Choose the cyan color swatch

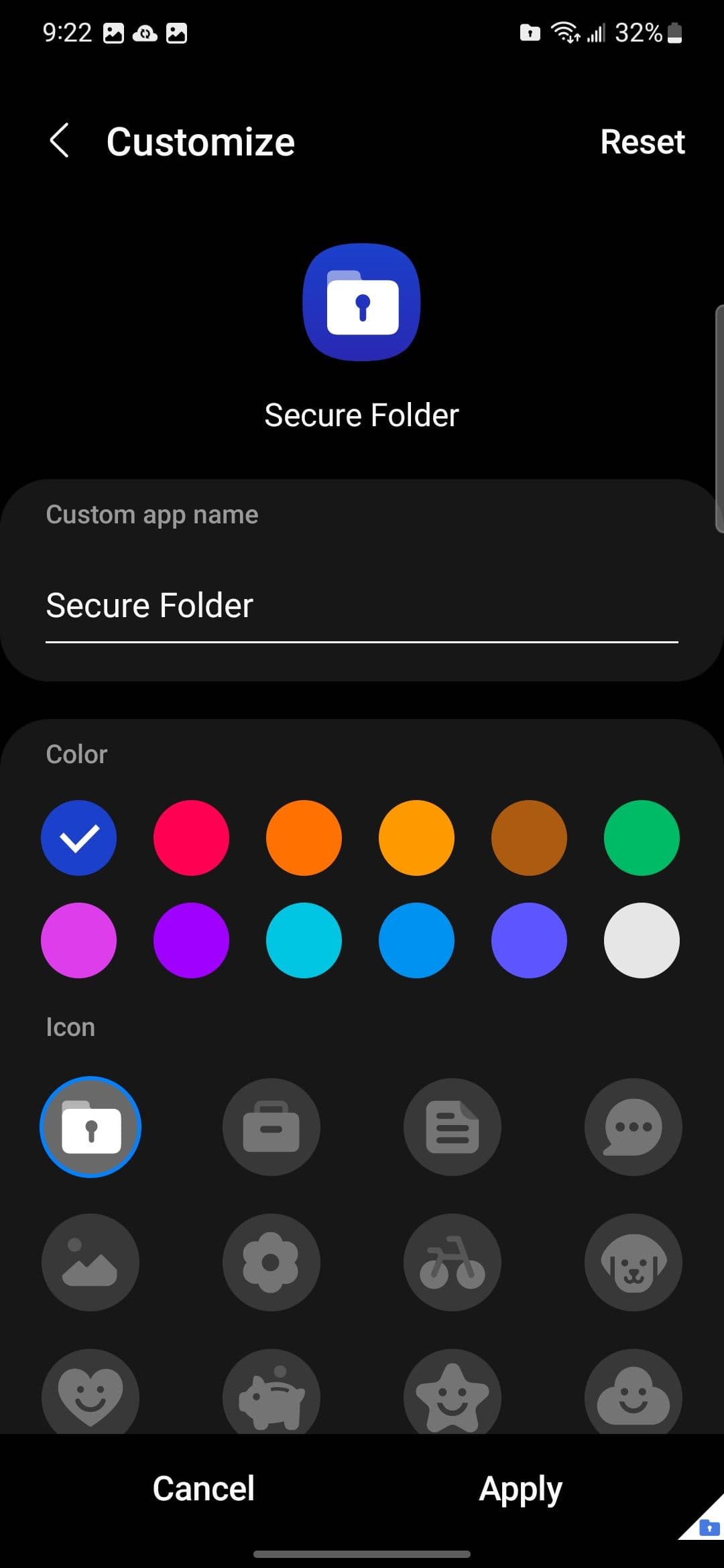click(304, 940)
